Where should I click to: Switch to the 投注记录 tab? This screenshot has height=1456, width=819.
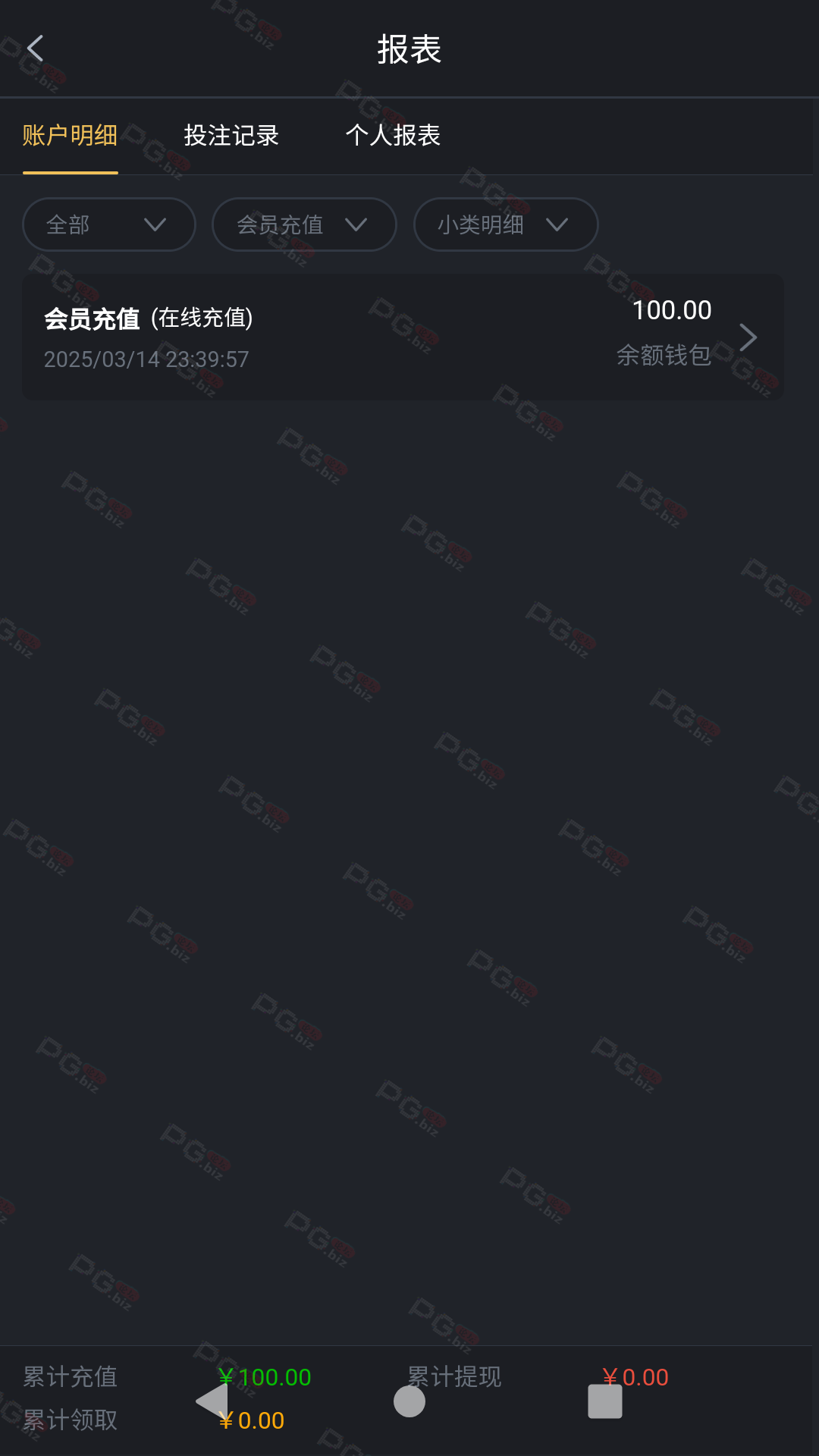point(231,136)
